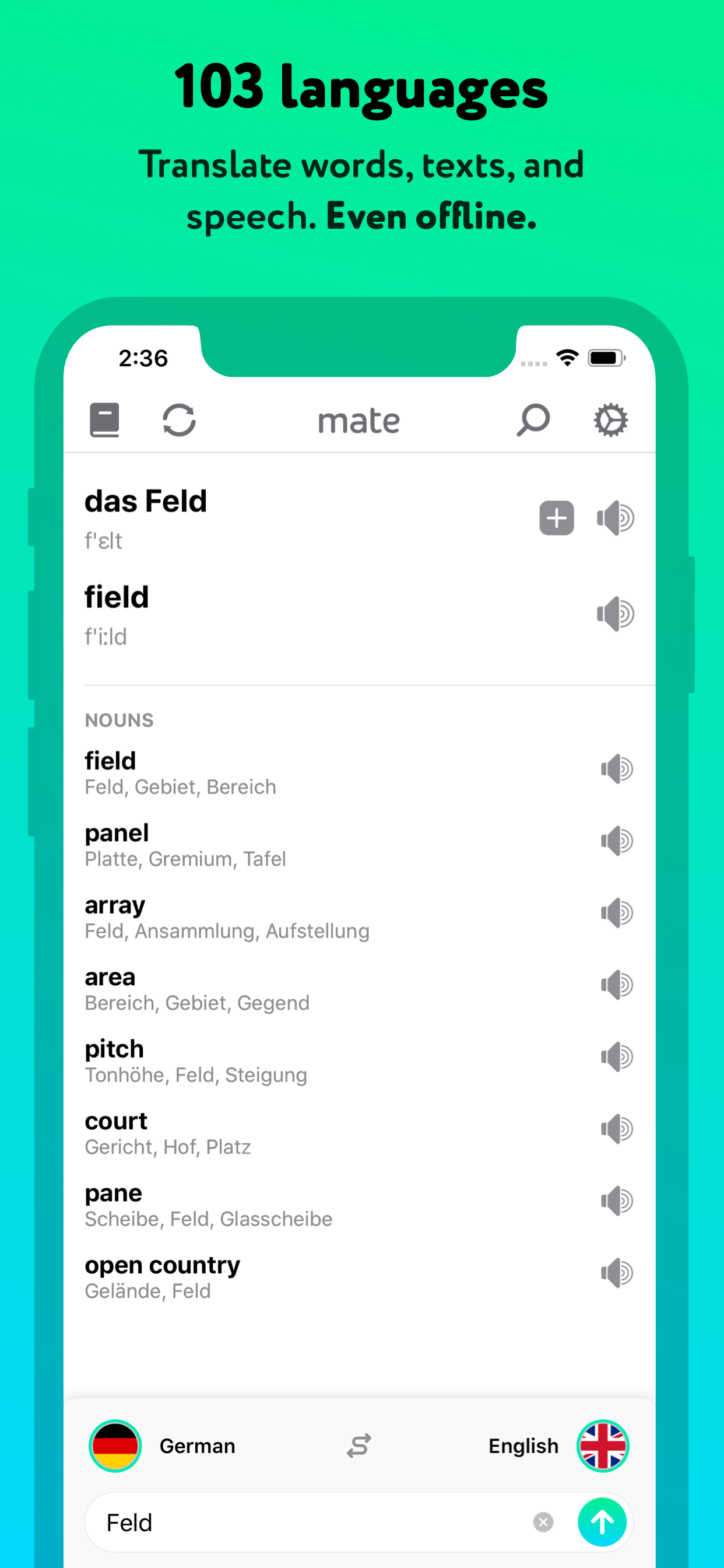This screenshot has height=1568, width=724.
Task: Play pronunciation of the word 'field'
Action: (616, 614)
